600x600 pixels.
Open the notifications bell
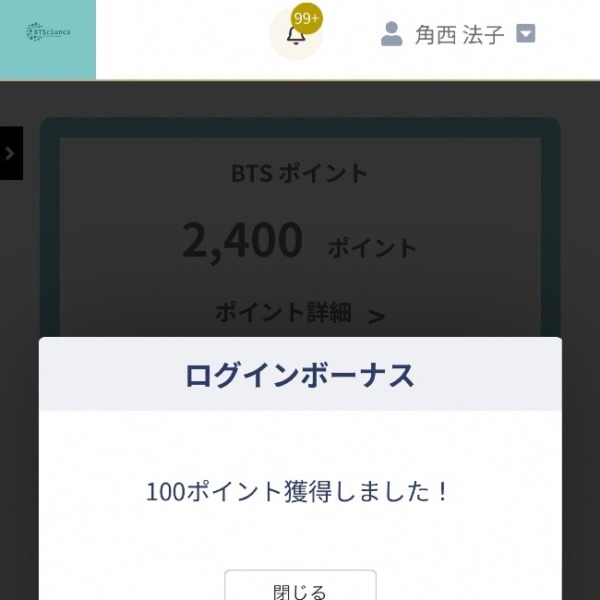(296, 36)
